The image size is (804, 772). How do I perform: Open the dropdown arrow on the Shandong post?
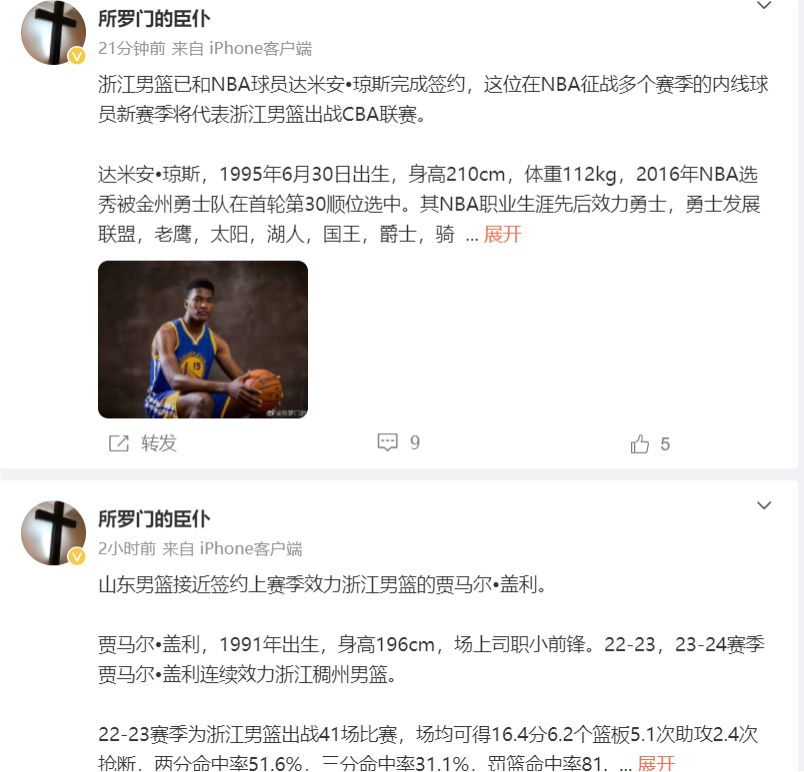tap(764, 506)
